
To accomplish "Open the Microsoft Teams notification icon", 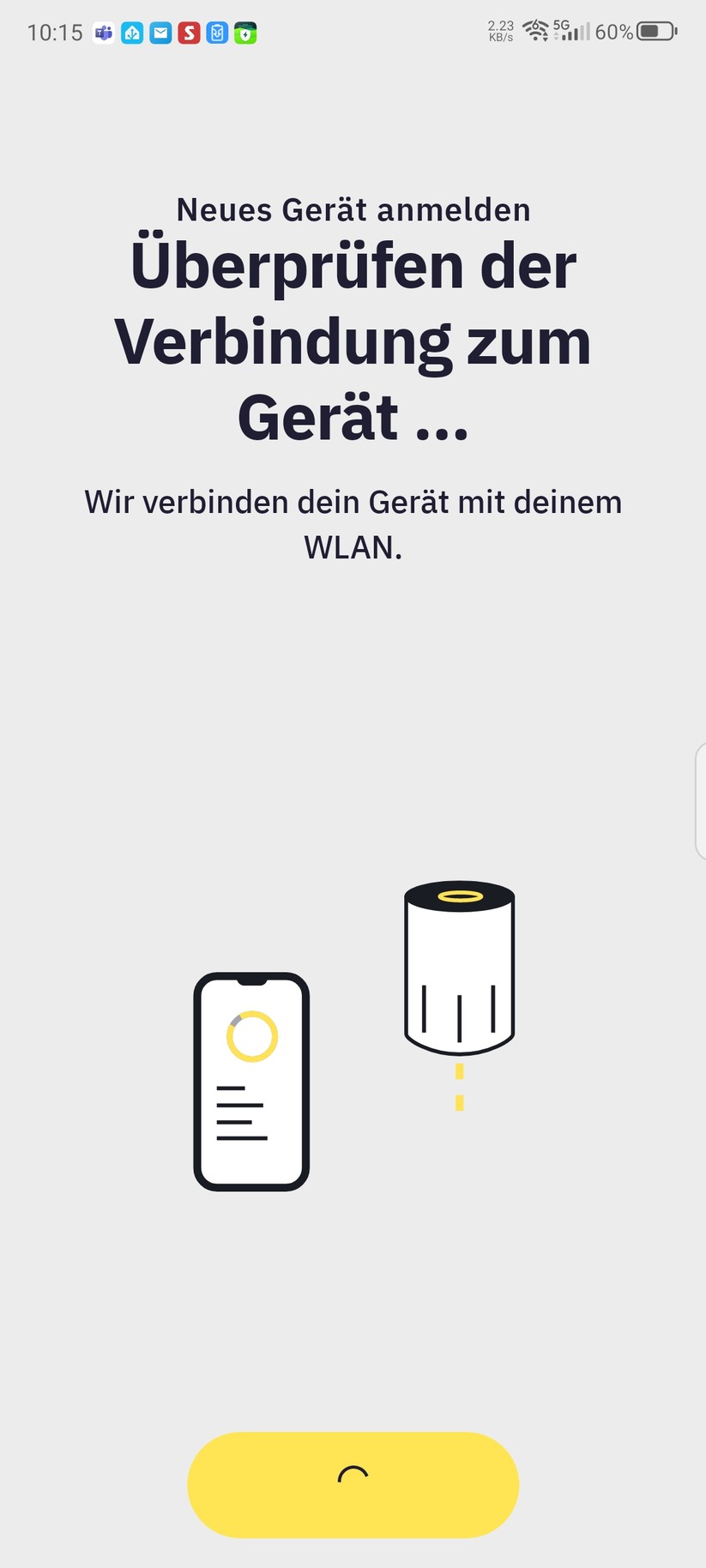I will click(103, 33).
